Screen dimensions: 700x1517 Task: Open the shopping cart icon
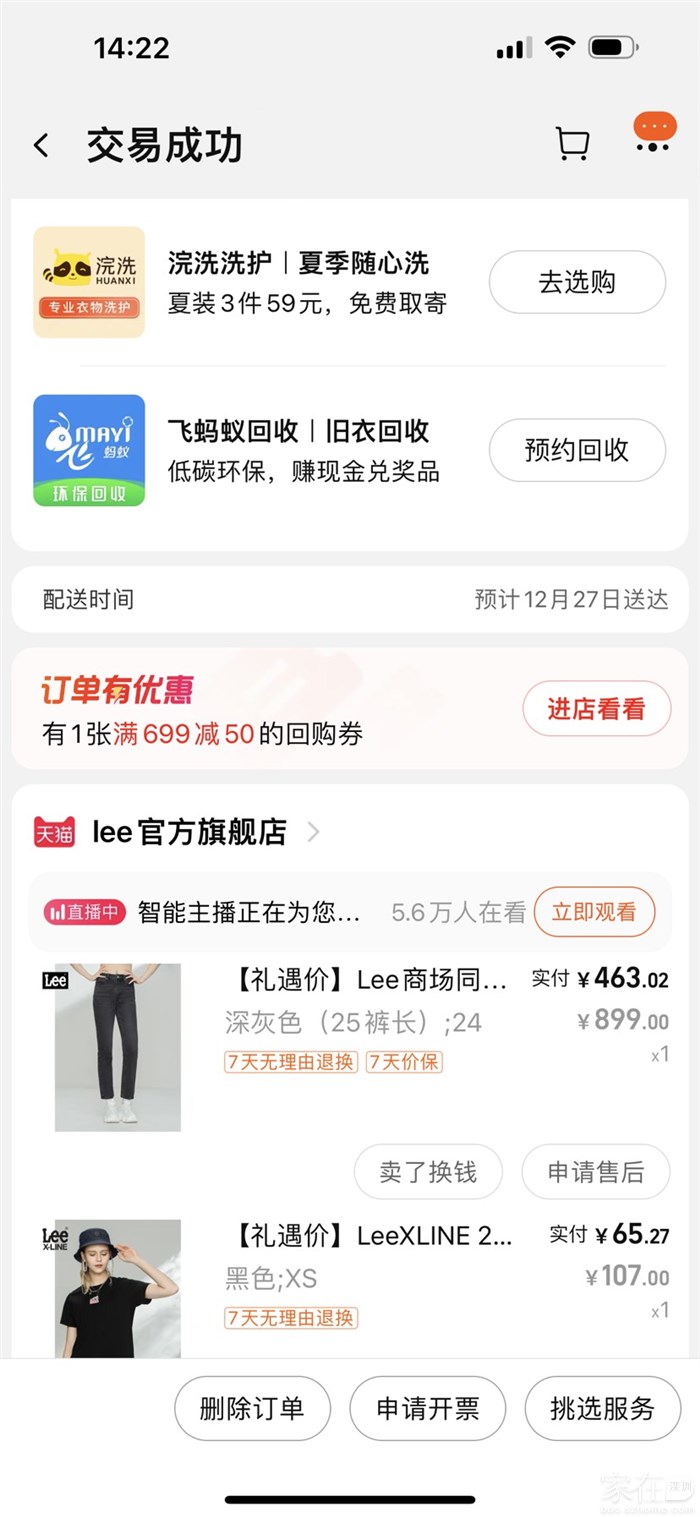click(572, 144)
